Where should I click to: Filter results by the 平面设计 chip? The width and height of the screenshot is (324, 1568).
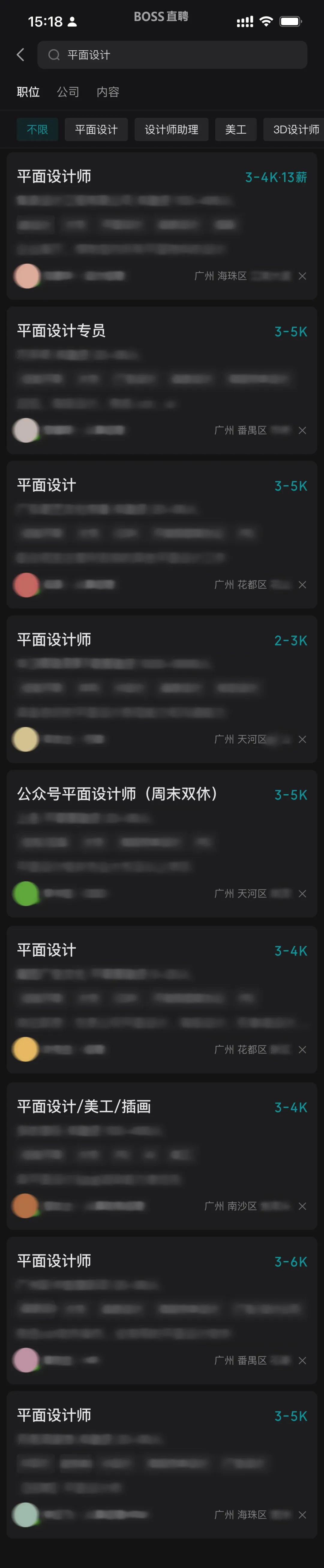coord(96,130)
